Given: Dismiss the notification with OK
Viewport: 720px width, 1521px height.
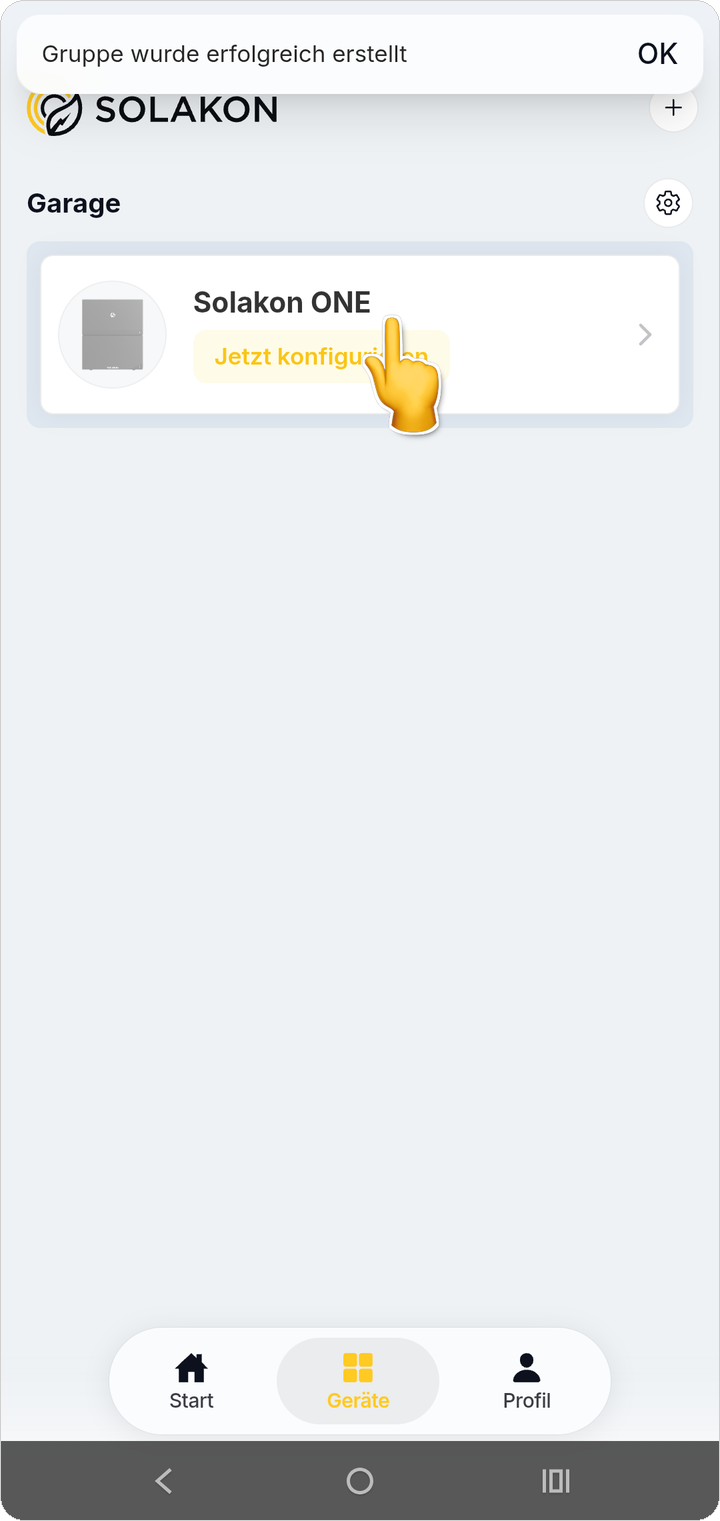Looking at the screenshot, I should tap(657, 54).
